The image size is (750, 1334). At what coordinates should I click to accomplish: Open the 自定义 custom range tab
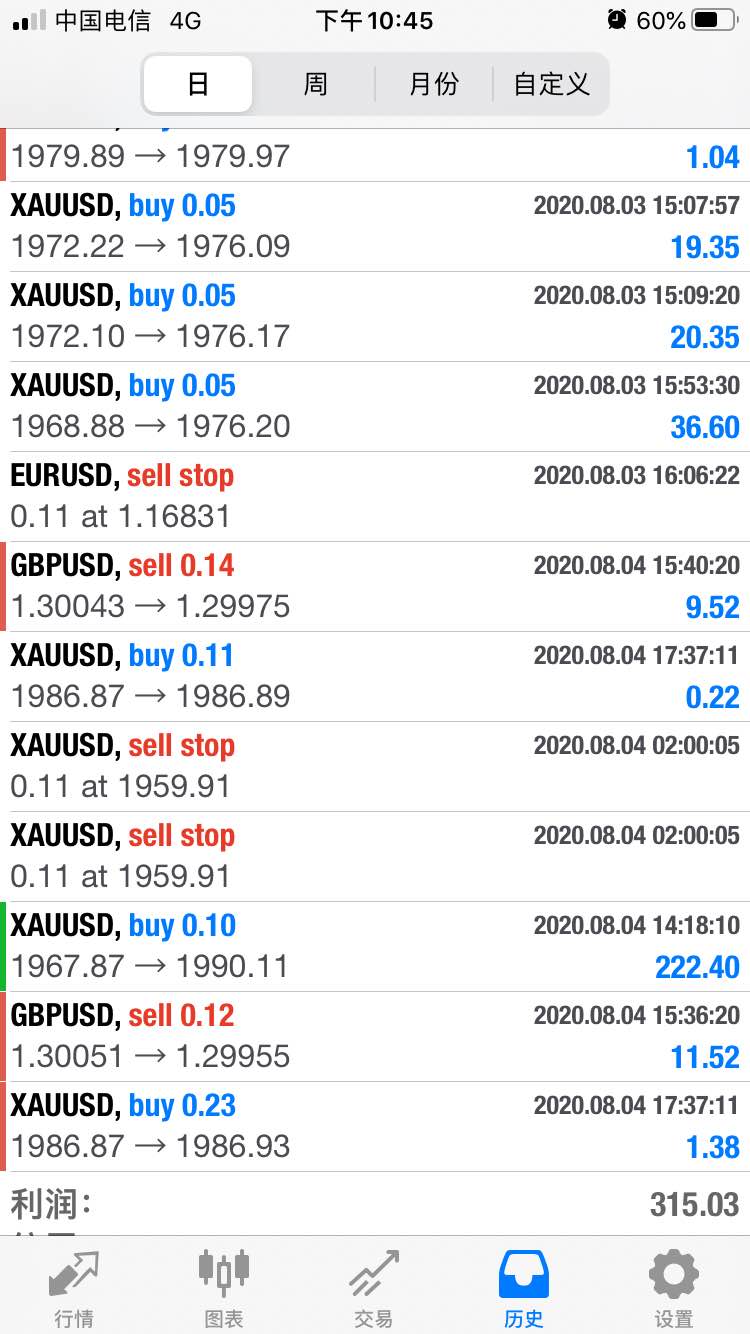pyautogui.click(x=551, y=84)
